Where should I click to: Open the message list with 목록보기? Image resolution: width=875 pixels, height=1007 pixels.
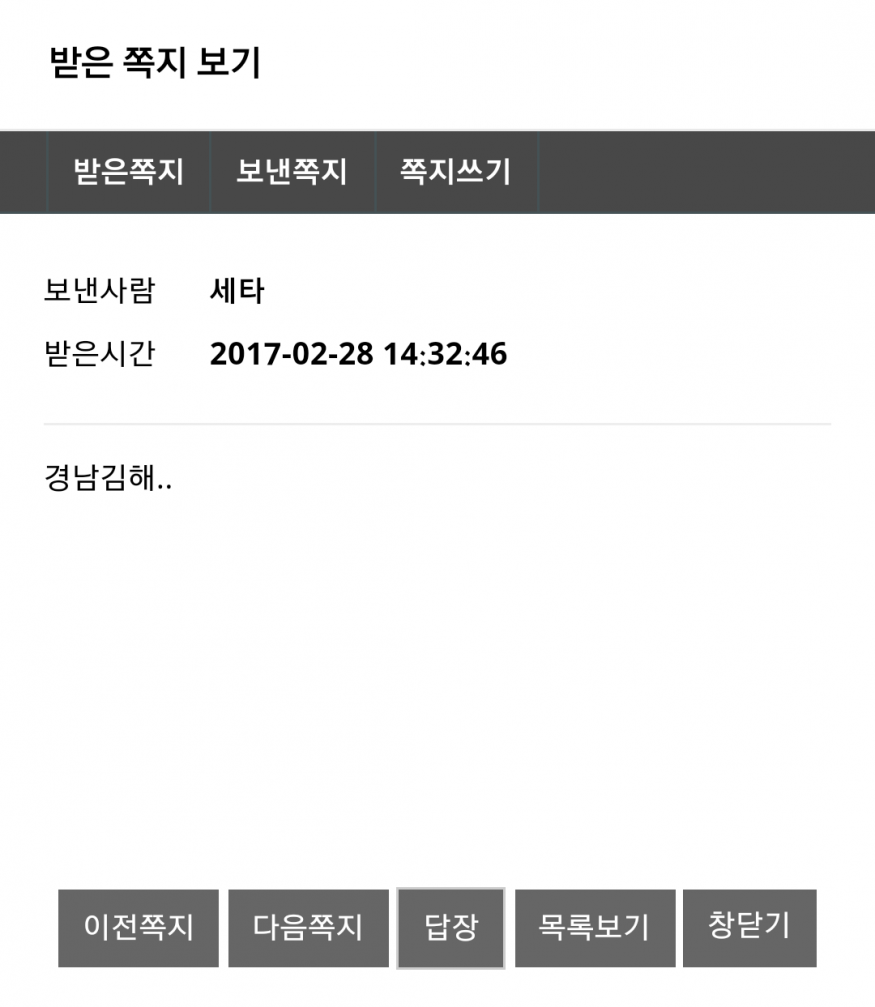(595, 927)
